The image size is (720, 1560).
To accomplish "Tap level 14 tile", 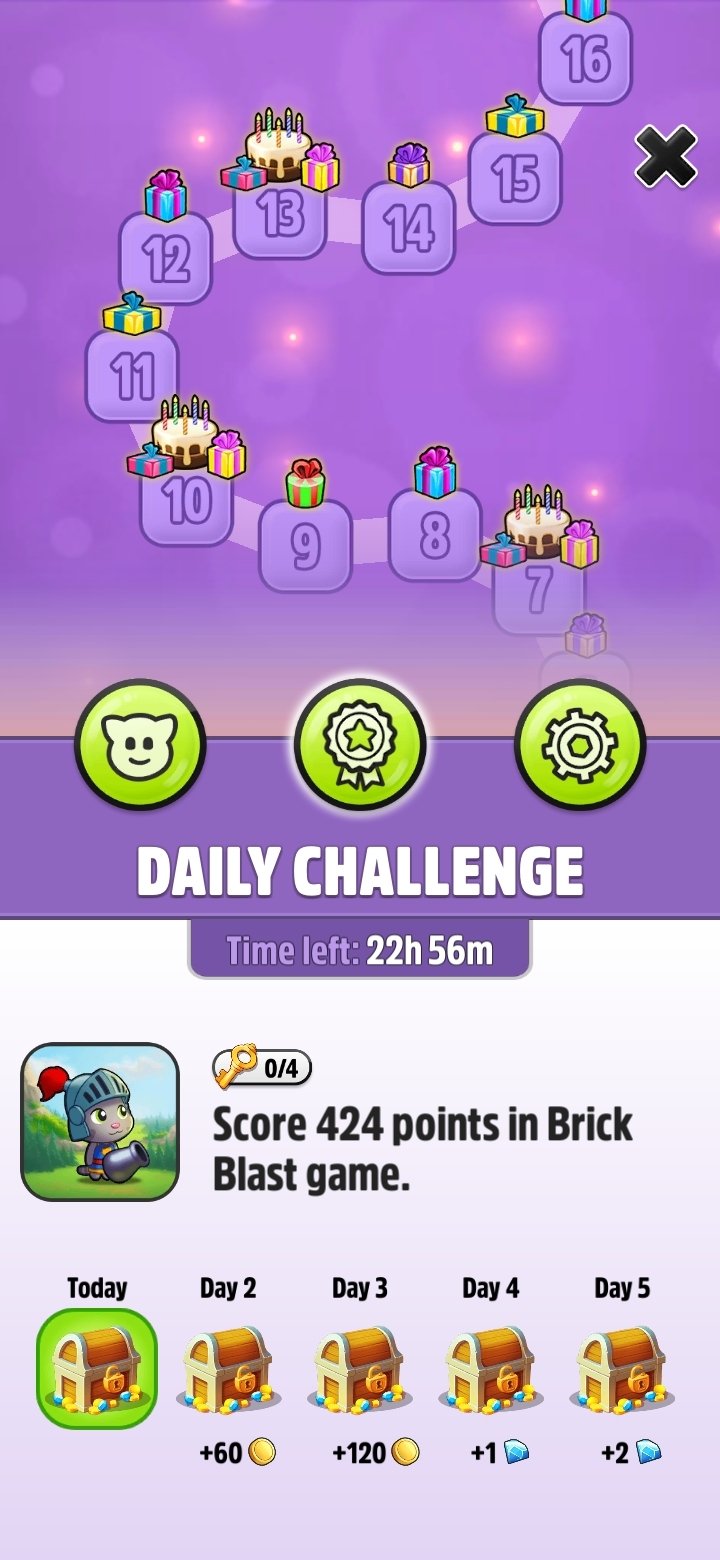I will (x=408, y=228).
